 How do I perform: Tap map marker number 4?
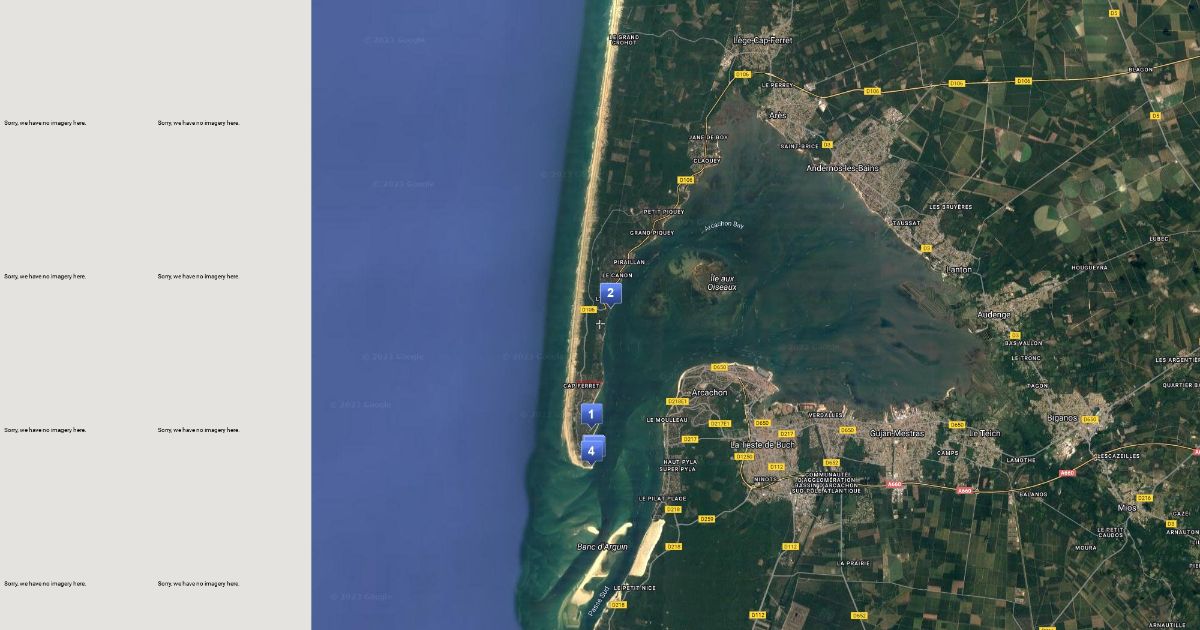[591, 451]
